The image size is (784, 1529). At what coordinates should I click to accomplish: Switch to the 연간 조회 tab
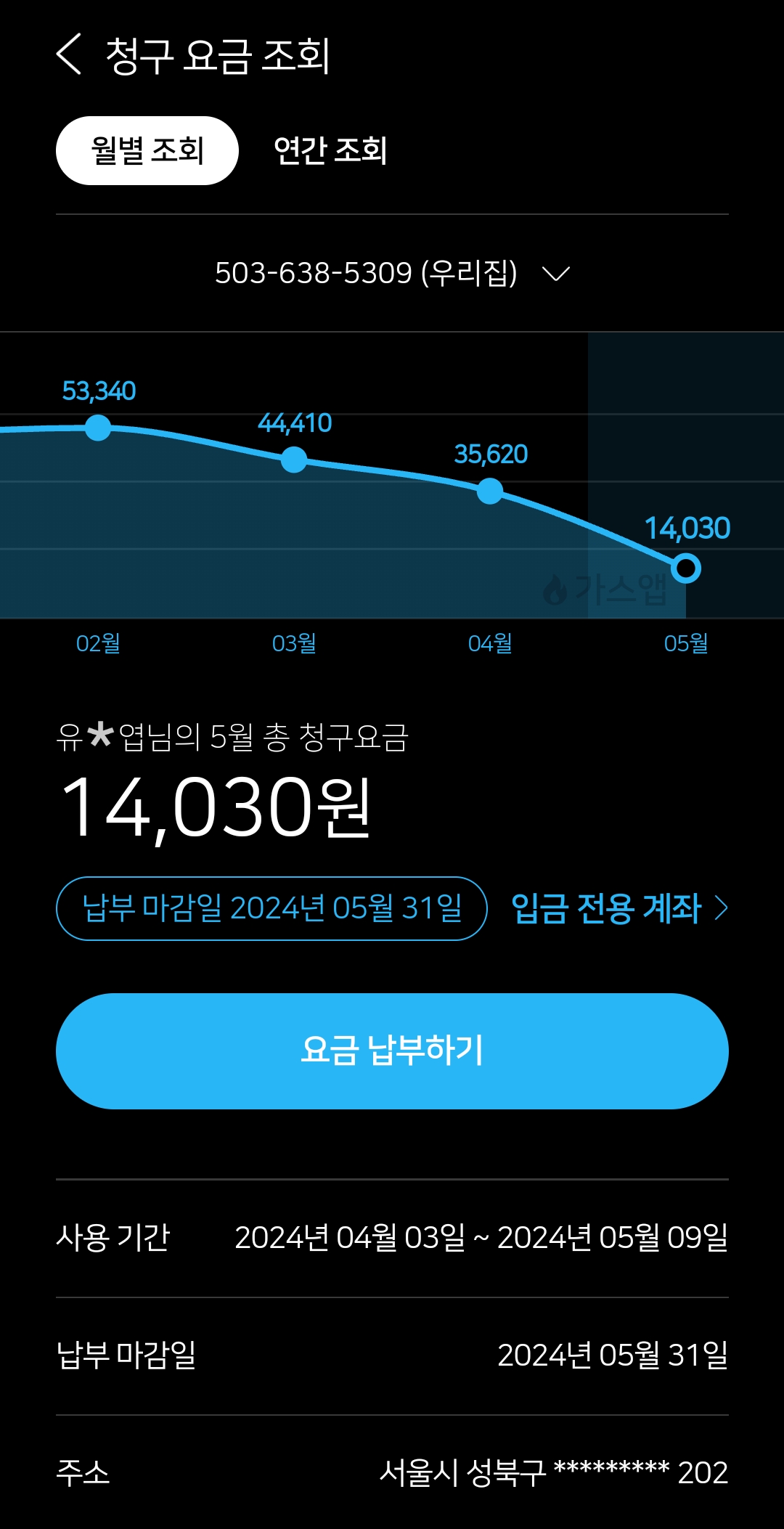[x=330, y=151]
